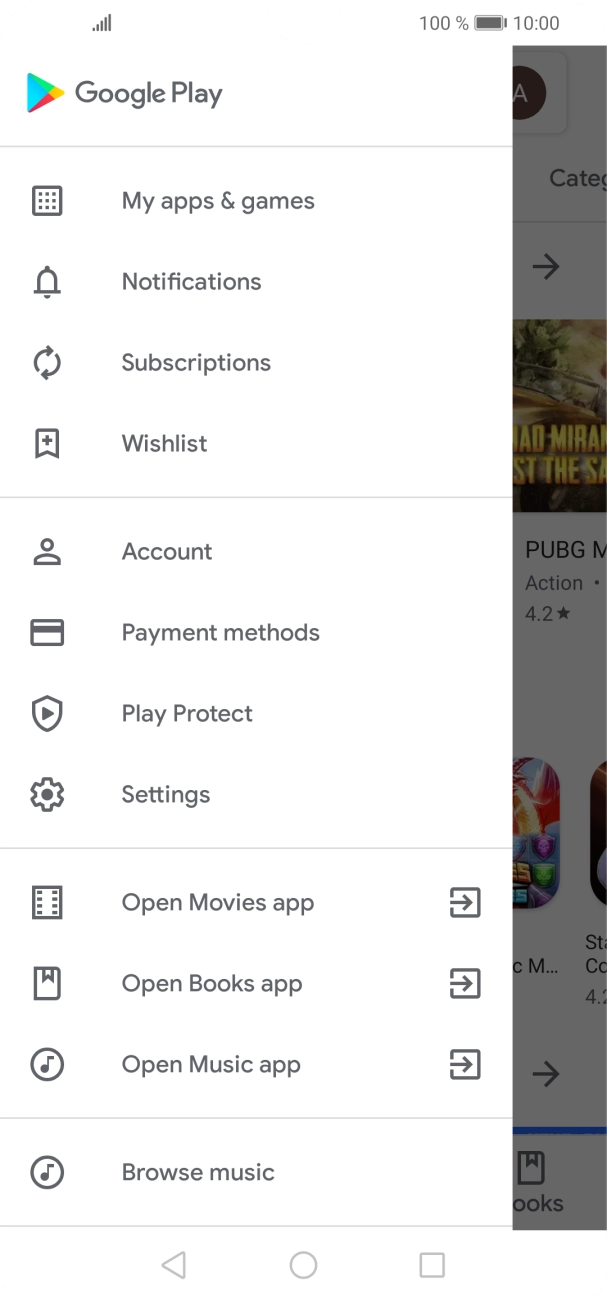Open the Notifications row

[256, 282]
